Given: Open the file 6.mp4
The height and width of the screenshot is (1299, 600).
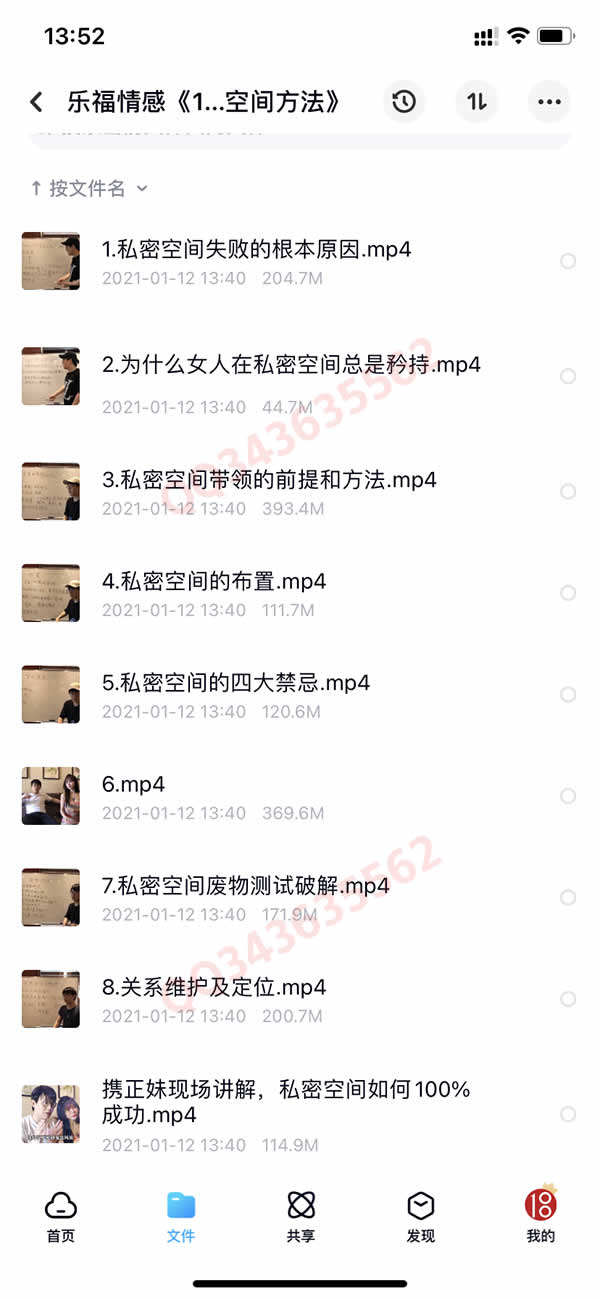Looking at the screenshot, I should 133,785.
